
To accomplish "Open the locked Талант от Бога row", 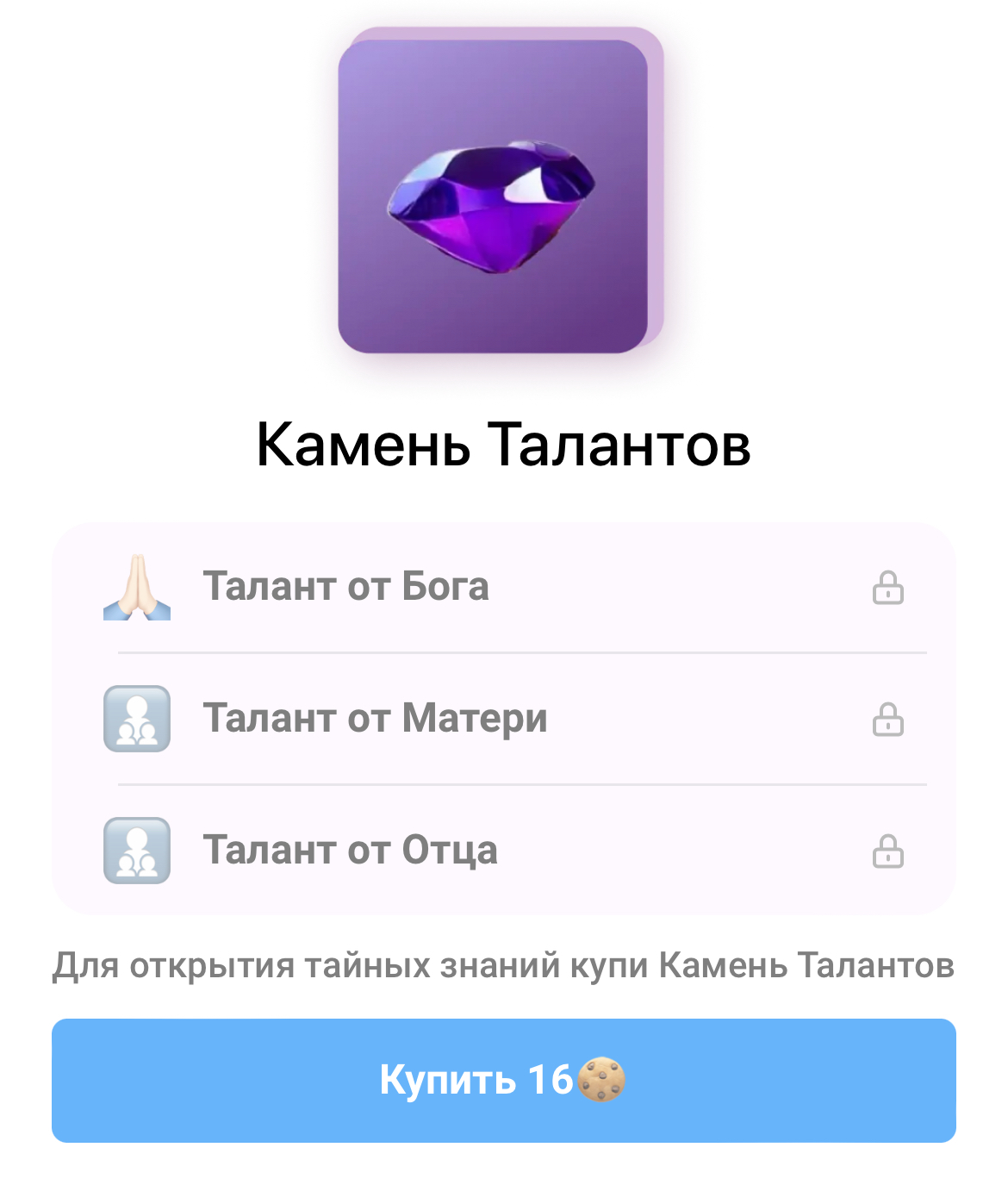I will point(503,588).
